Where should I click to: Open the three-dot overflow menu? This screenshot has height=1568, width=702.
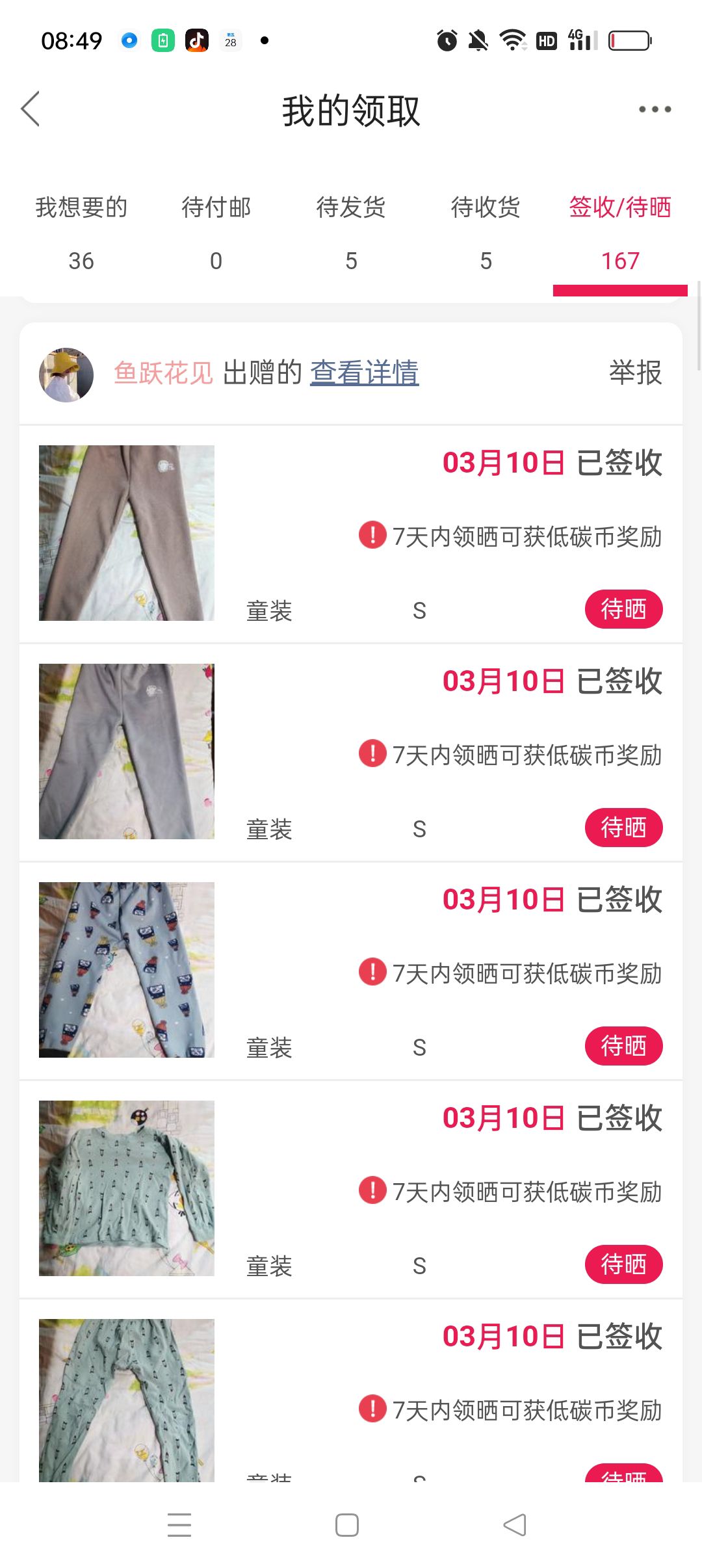[655, 109]
